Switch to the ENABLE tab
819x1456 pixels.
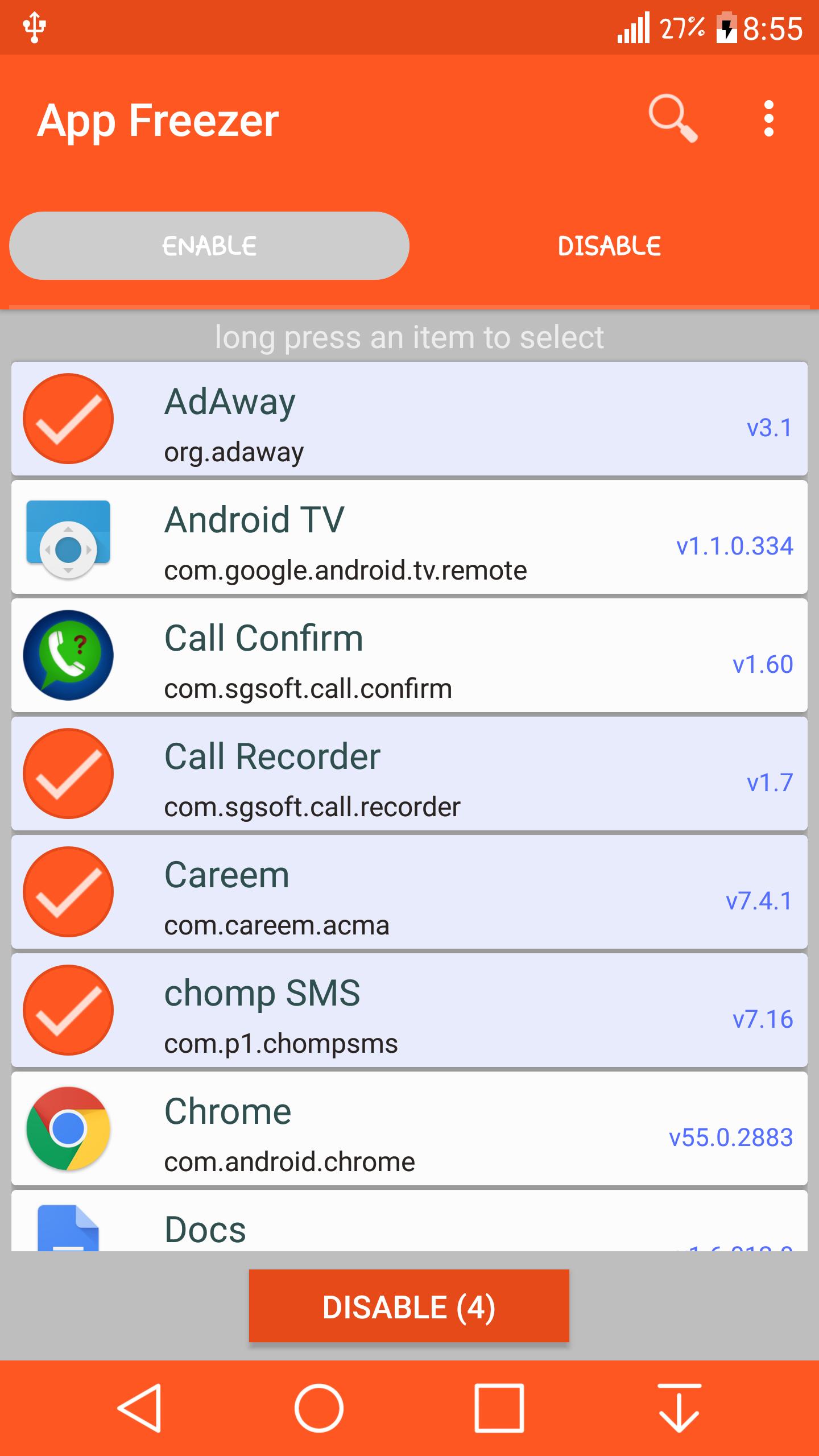[208, 245]
